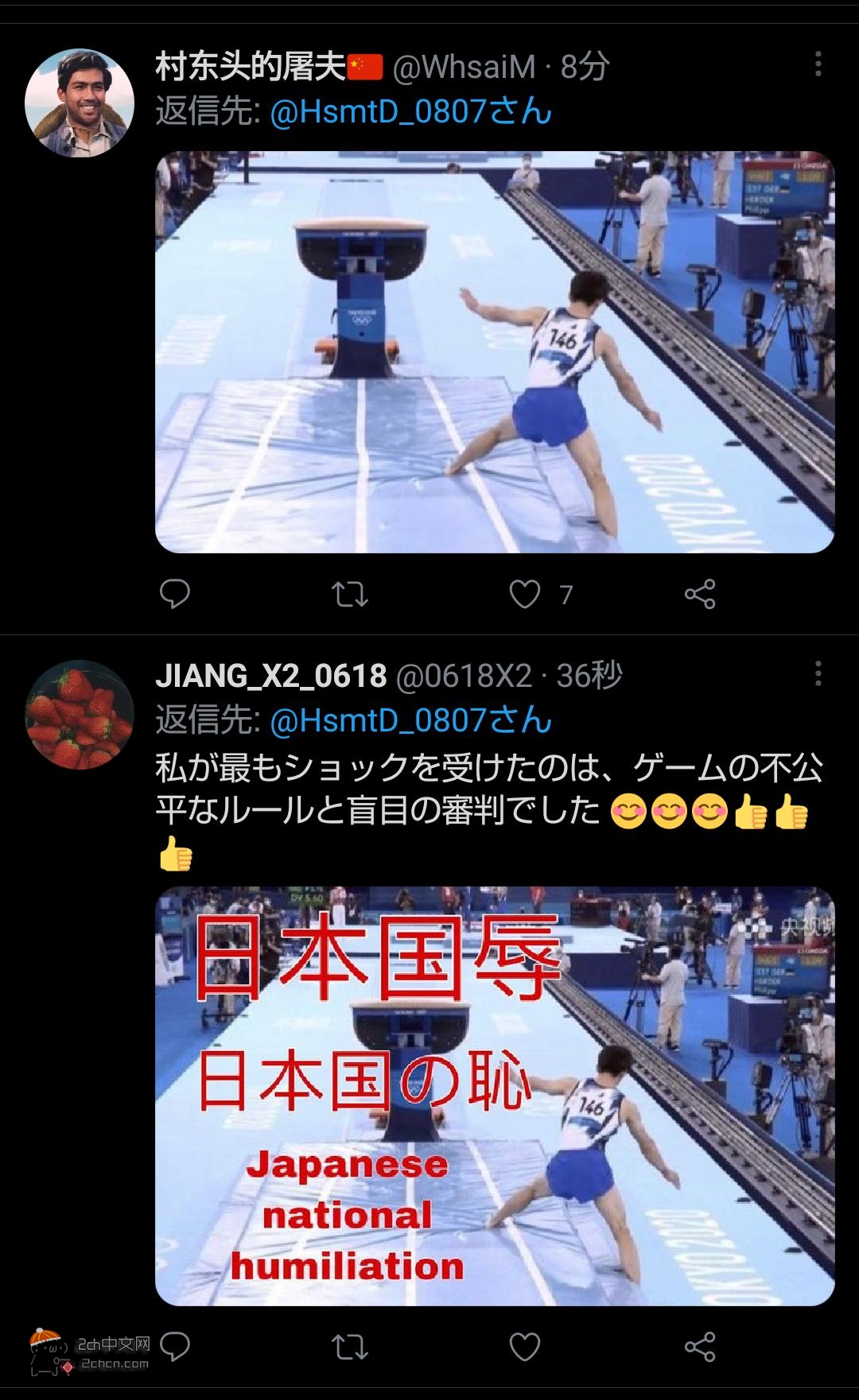Reply to @WhsaiM's tweet
The image size is (859, 1400).
pyautogui.click(x=175, y=594)
